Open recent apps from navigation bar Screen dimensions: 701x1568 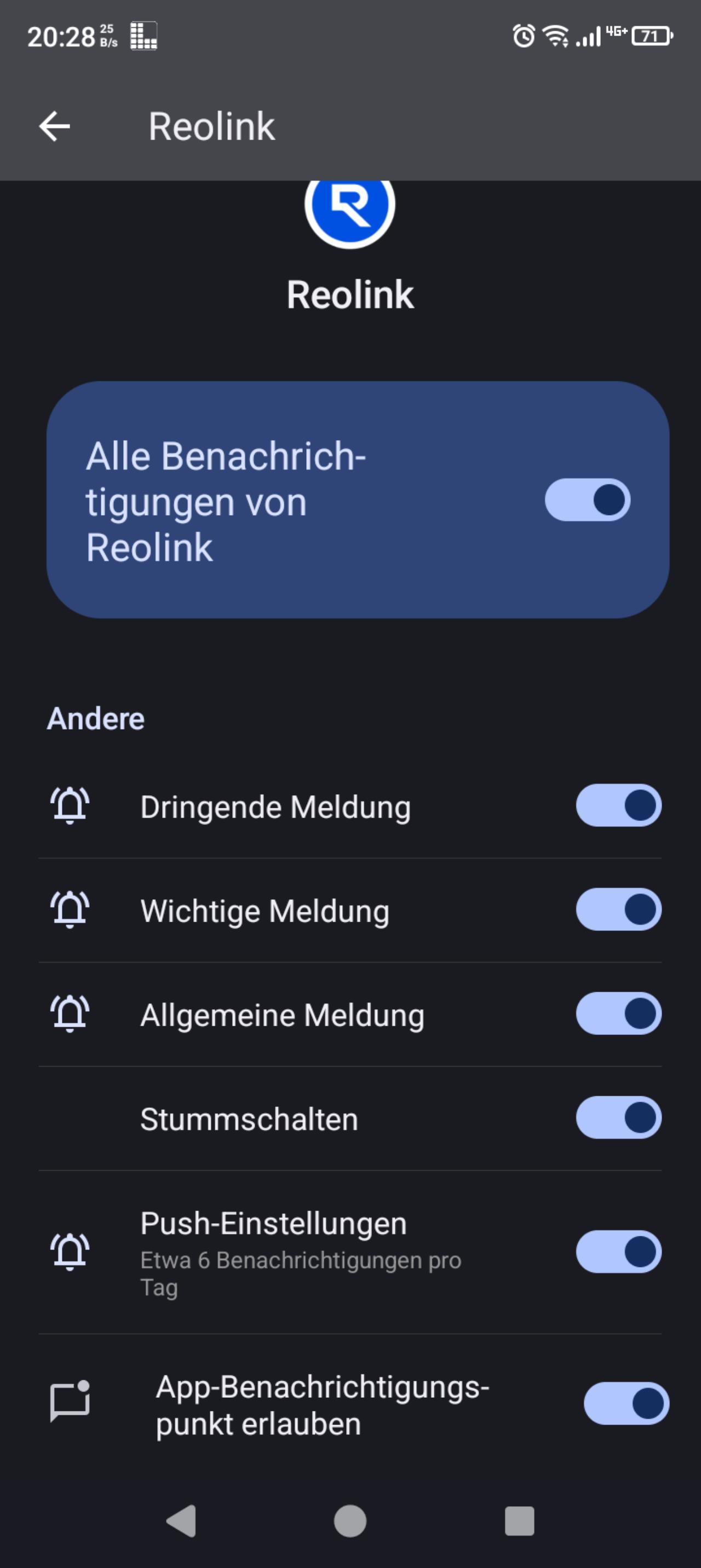(520, 1521)
